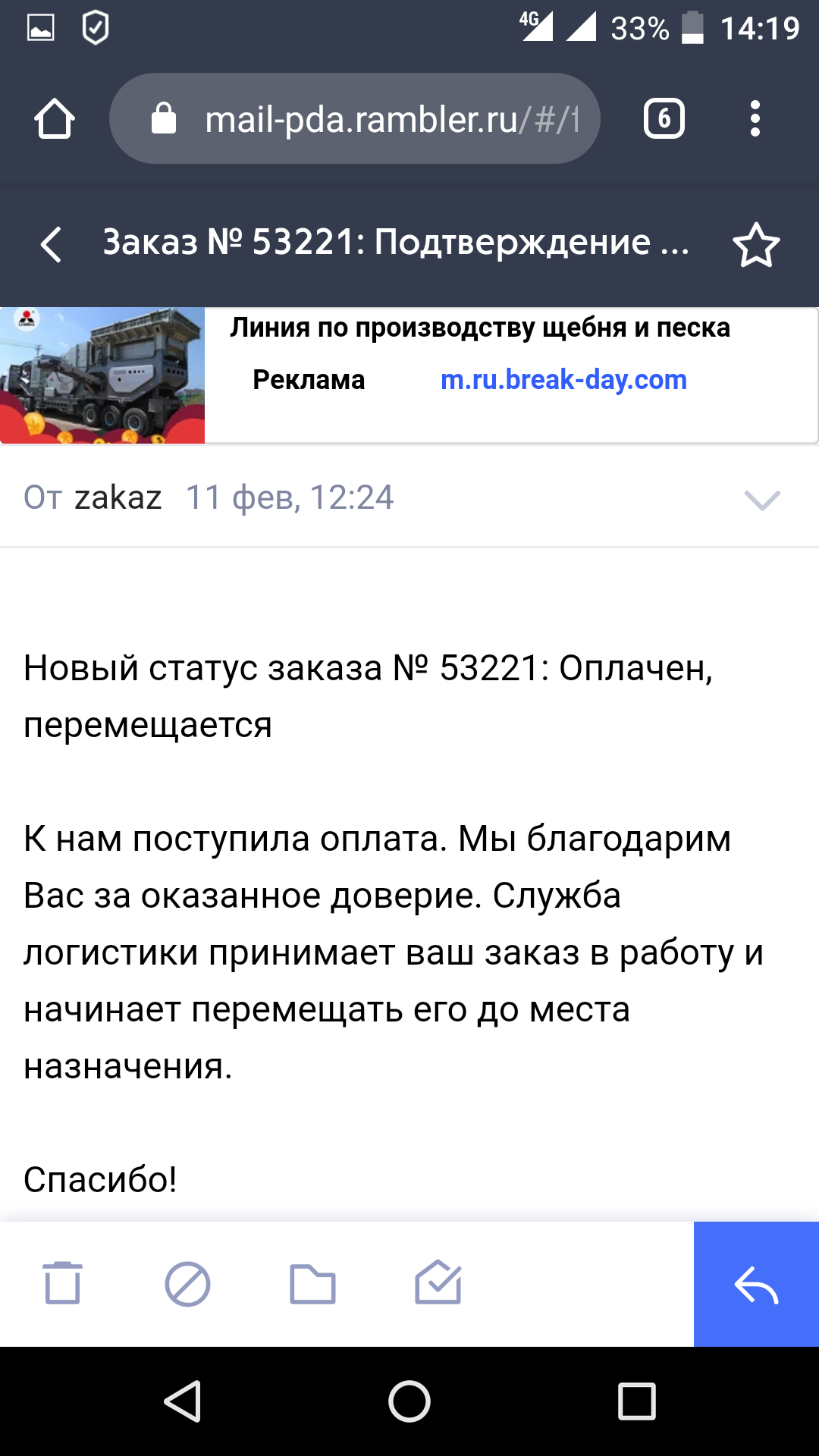Tap the system back button
This screenshot has height=1456, width=819.
tap(183, 1401)
